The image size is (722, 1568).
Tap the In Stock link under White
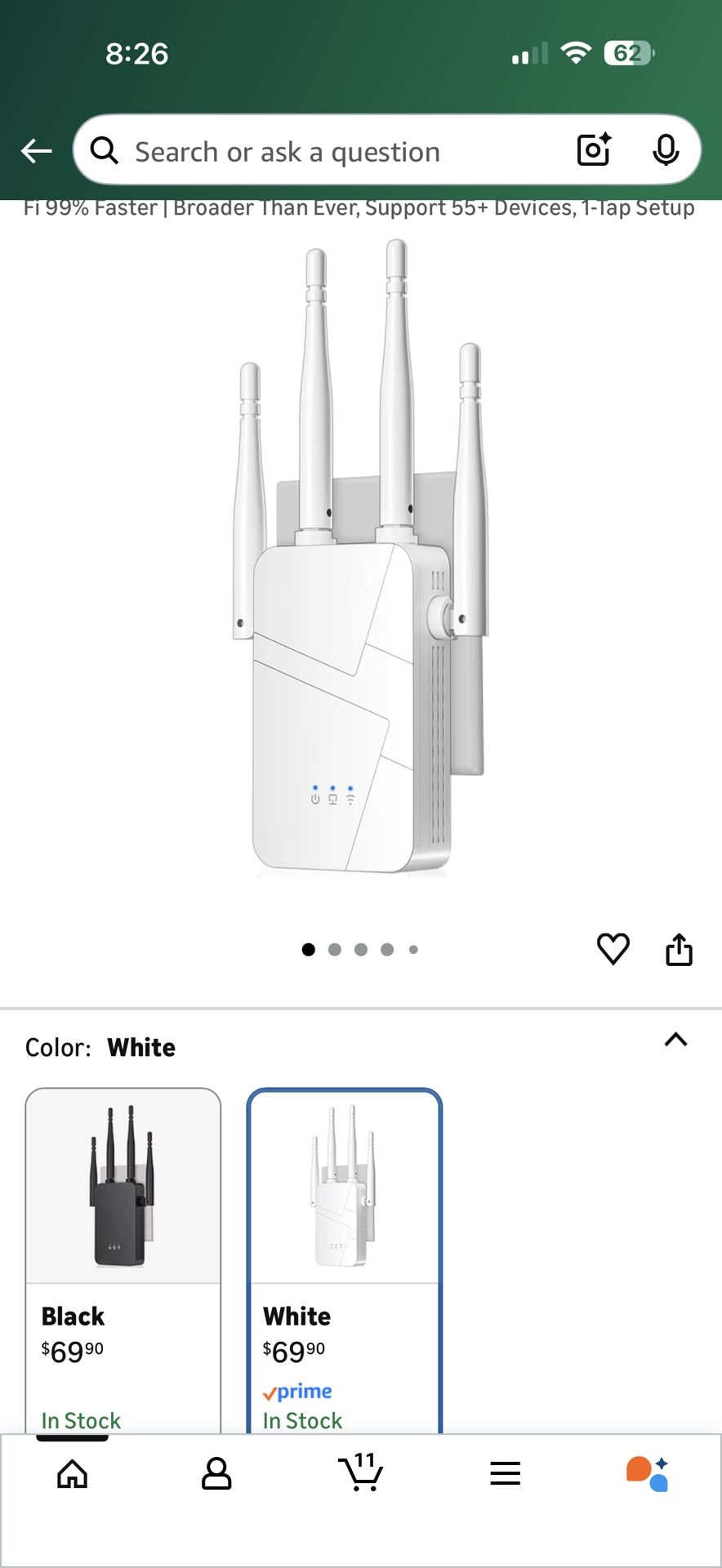(x=301, y=1421)
